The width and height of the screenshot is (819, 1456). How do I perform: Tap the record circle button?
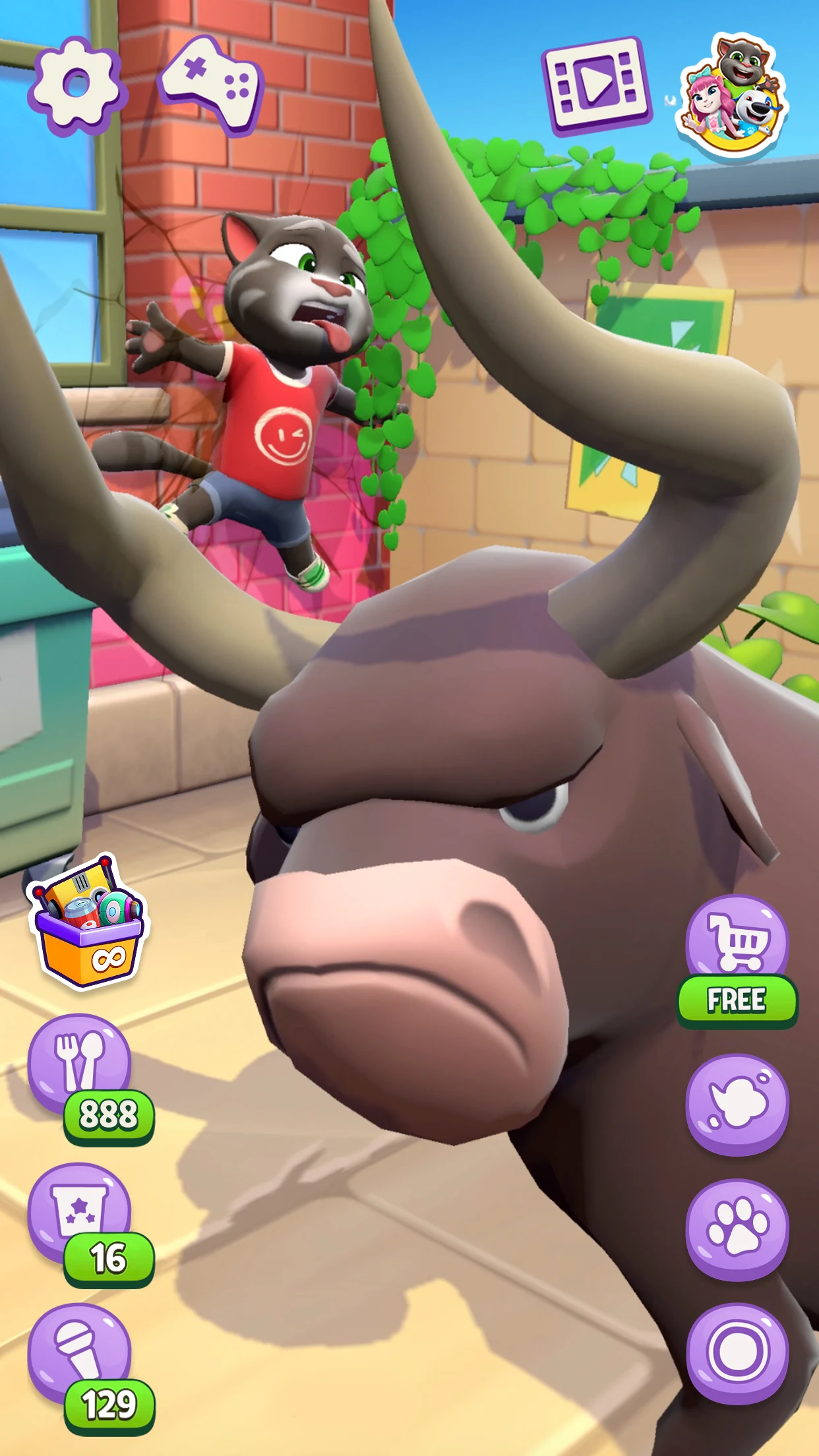point(737,1353)
